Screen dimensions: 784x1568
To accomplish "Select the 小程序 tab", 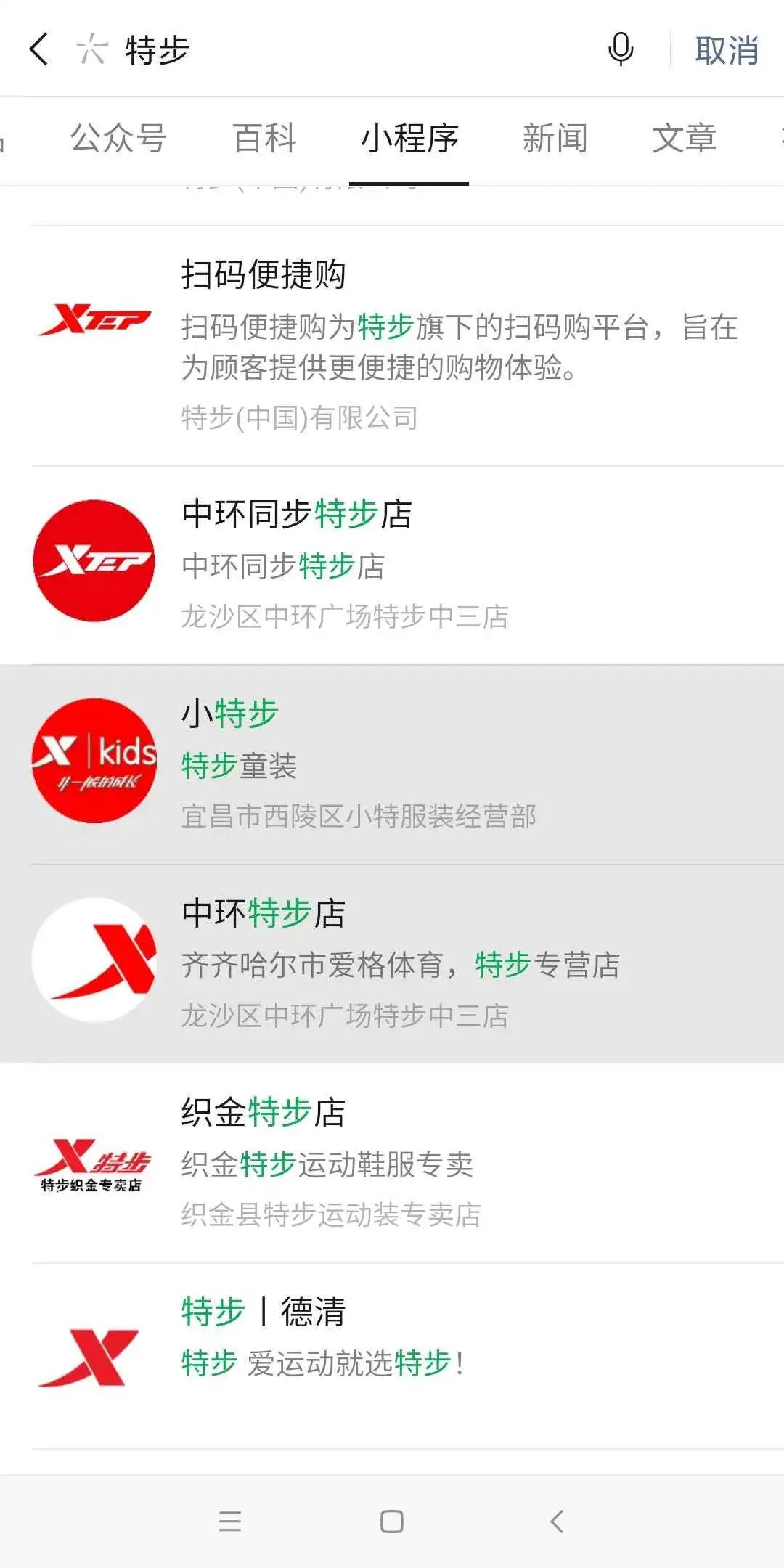I will [x=409, y=138].
